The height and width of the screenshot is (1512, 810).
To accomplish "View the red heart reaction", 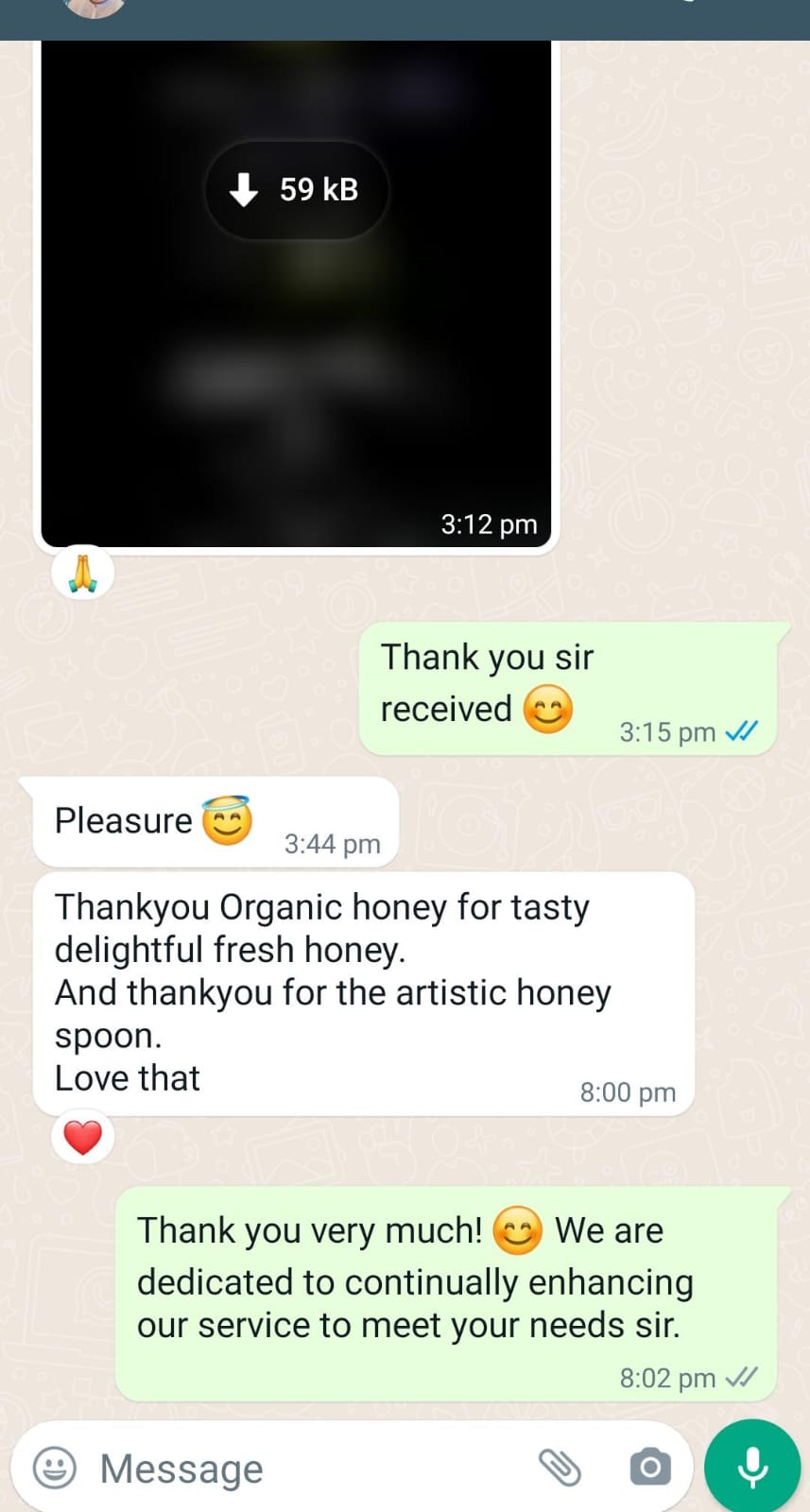I will pos(83,1137).
